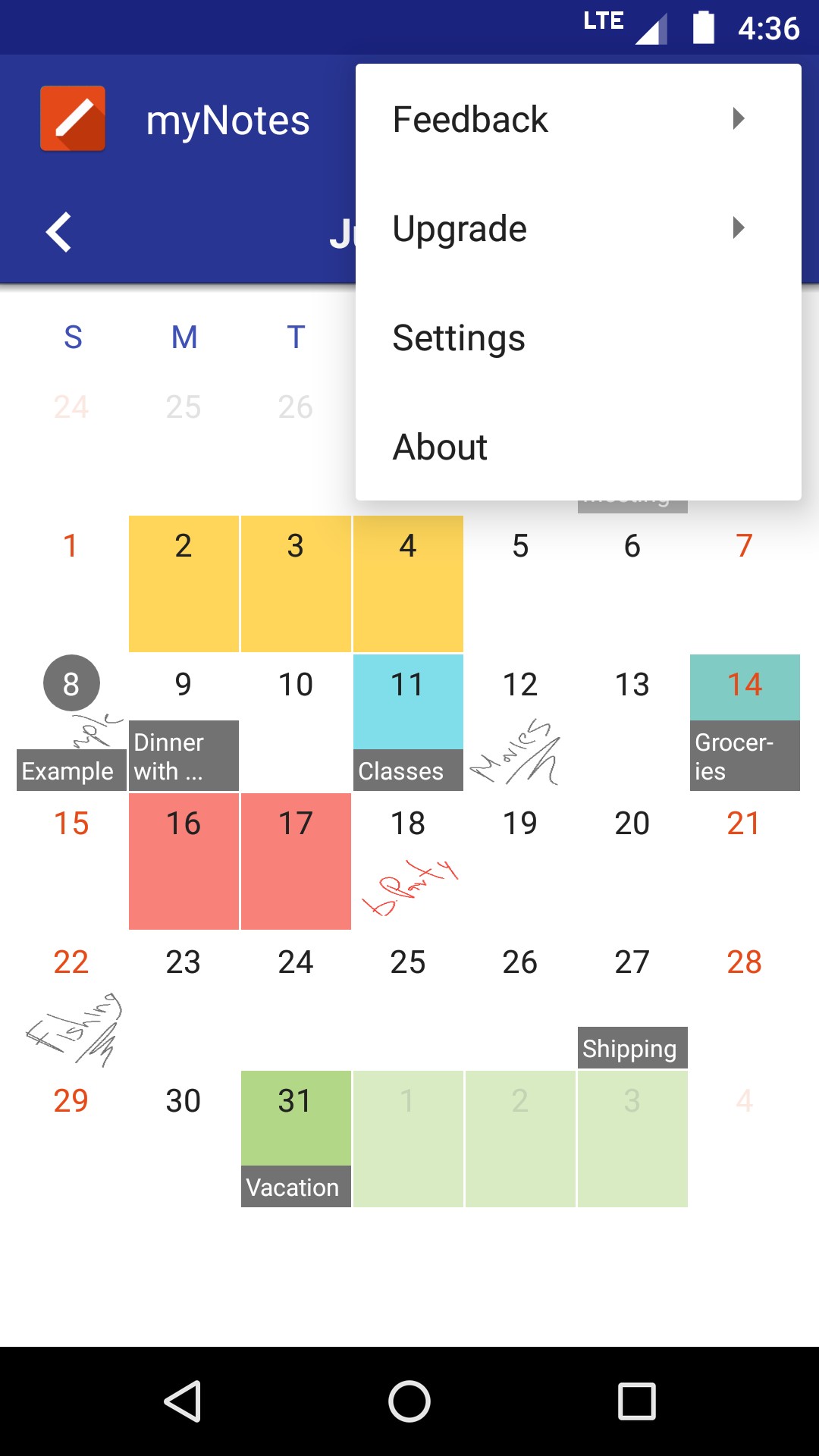Screen dimensions: 819x1456
Task: Select day 2 highlighted in yellow
Action: click(184, 583)
